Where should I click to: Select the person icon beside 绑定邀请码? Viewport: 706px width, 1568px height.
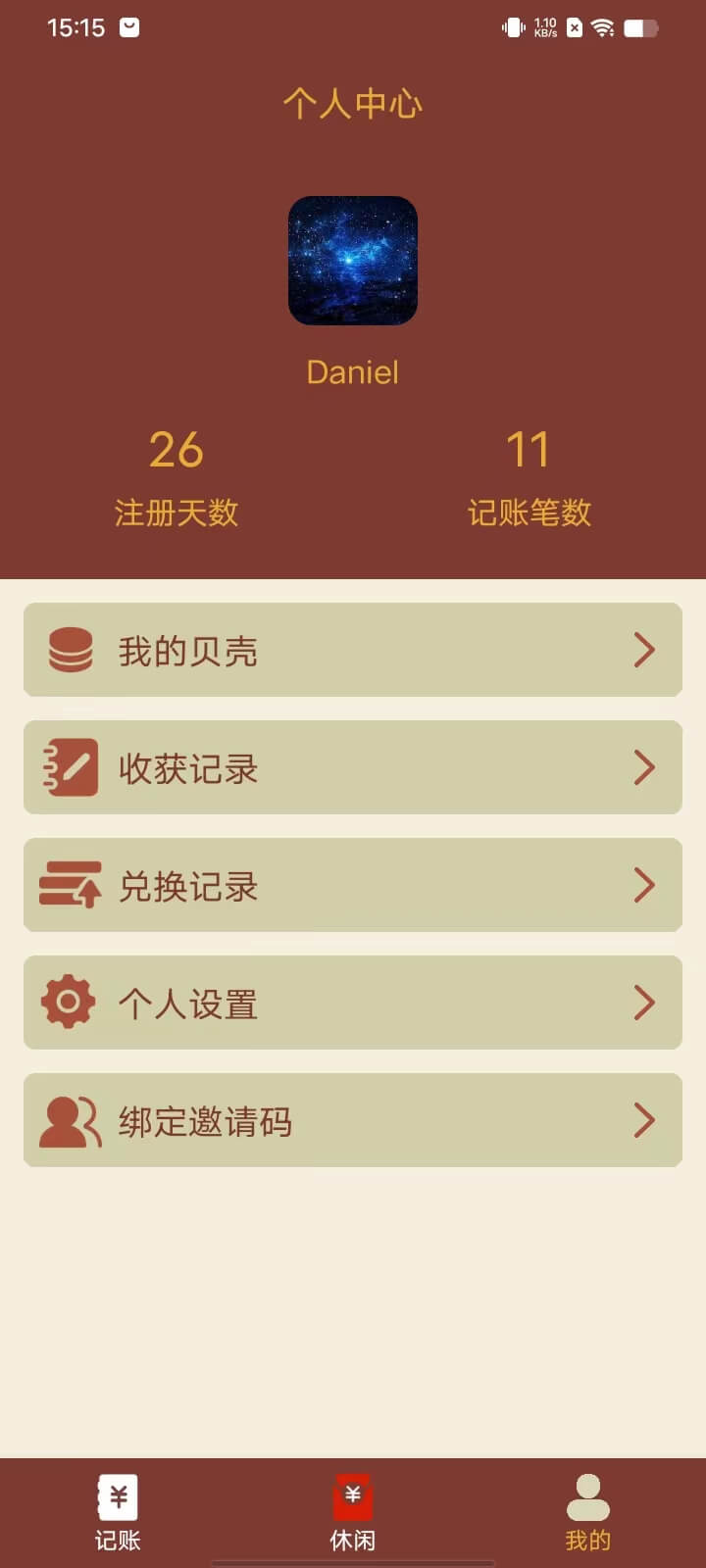[67, 1120]
